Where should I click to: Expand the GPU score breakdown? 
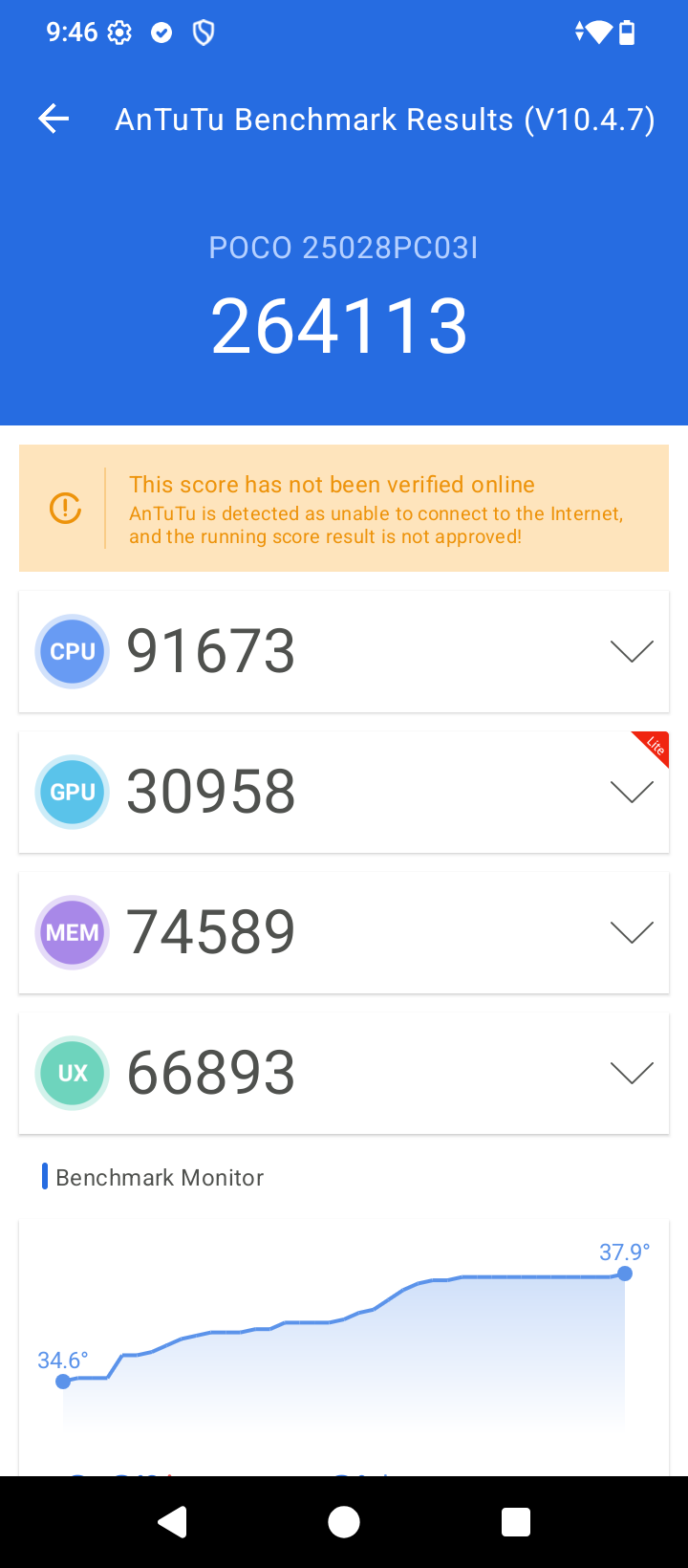[631, 791]
